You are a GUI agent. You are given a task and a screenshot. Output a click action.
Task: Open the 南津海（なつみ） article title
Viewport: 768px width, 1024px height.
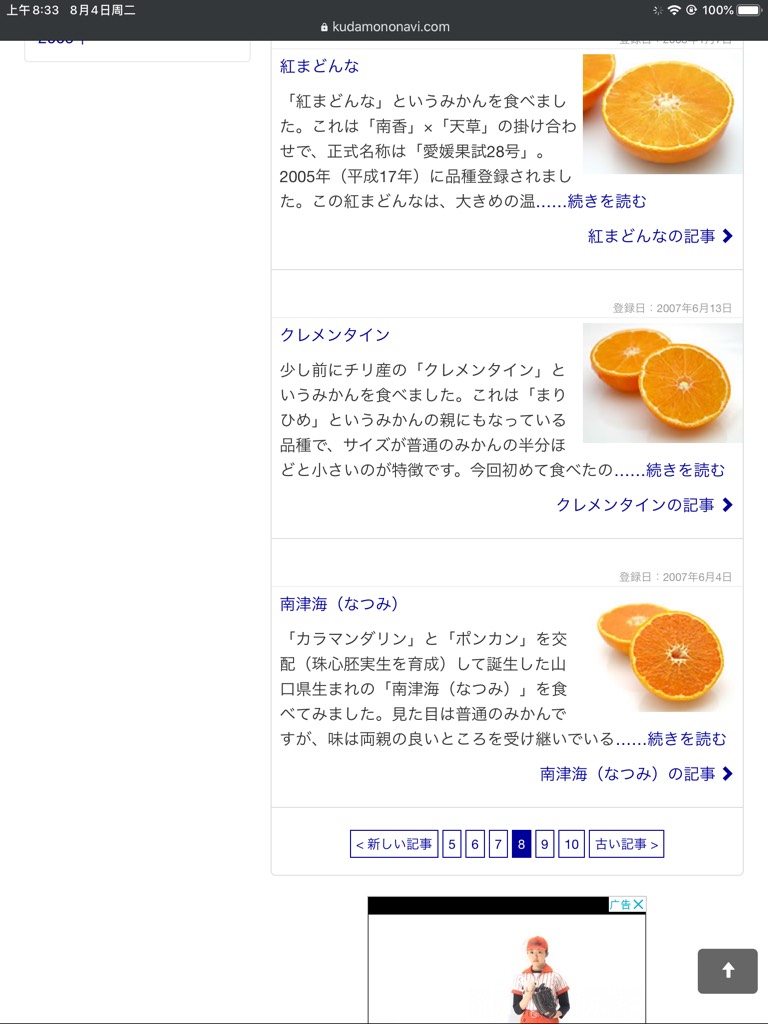(340, 604)
